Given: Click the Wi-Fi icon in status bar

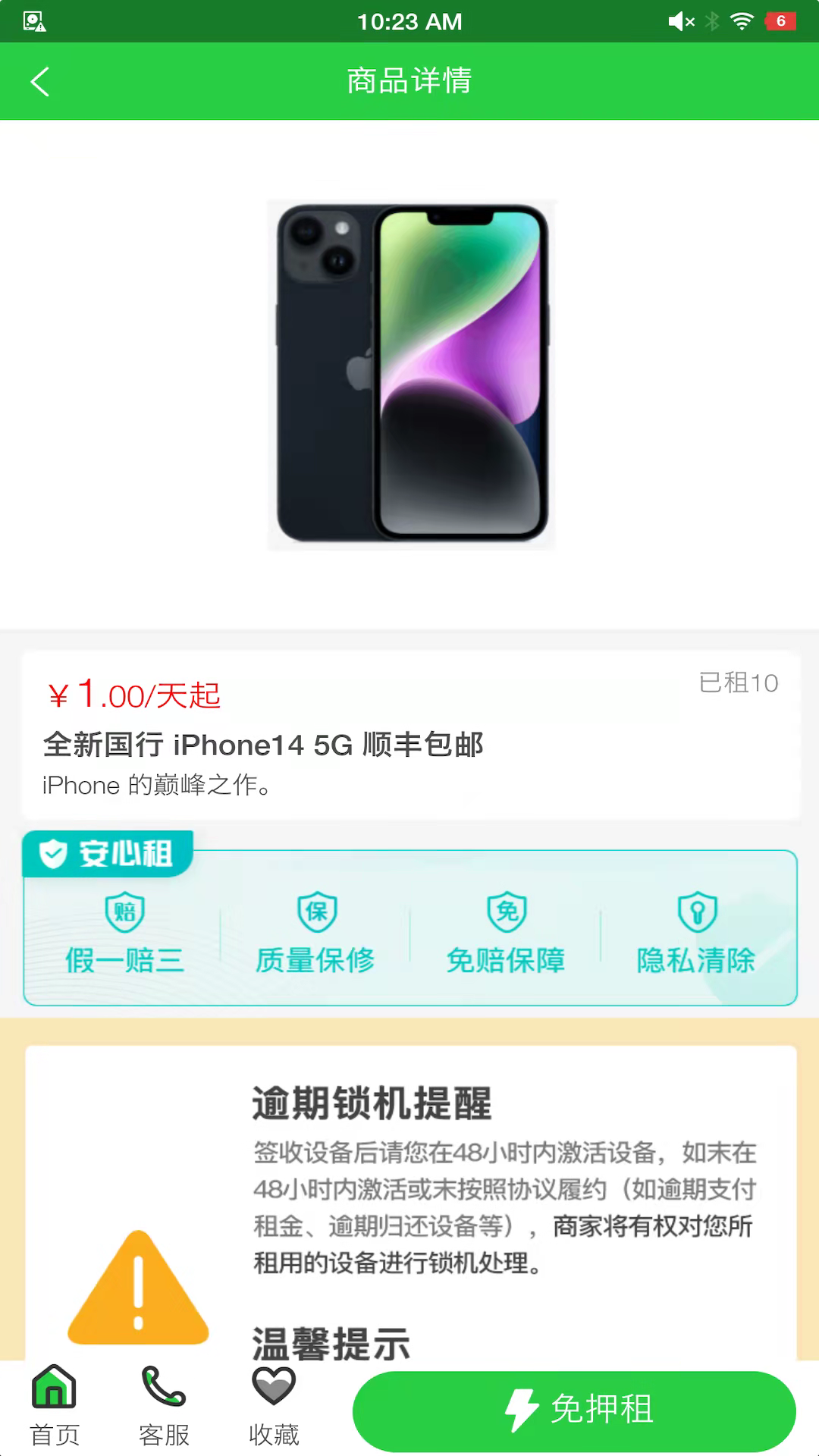Looking at the screenshot, I should point(741,20).
